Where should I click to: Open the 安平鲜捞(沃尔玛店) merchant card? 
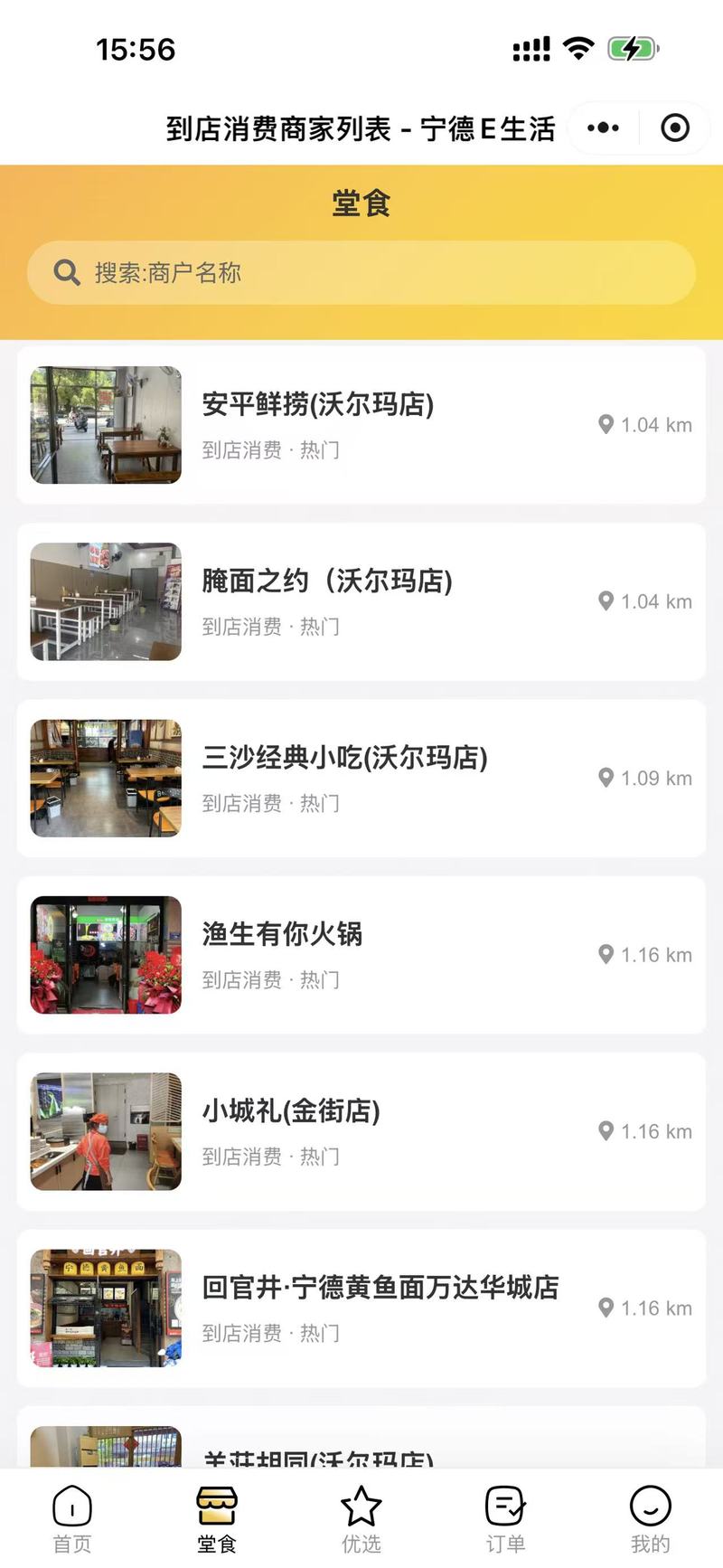point(361,425)
